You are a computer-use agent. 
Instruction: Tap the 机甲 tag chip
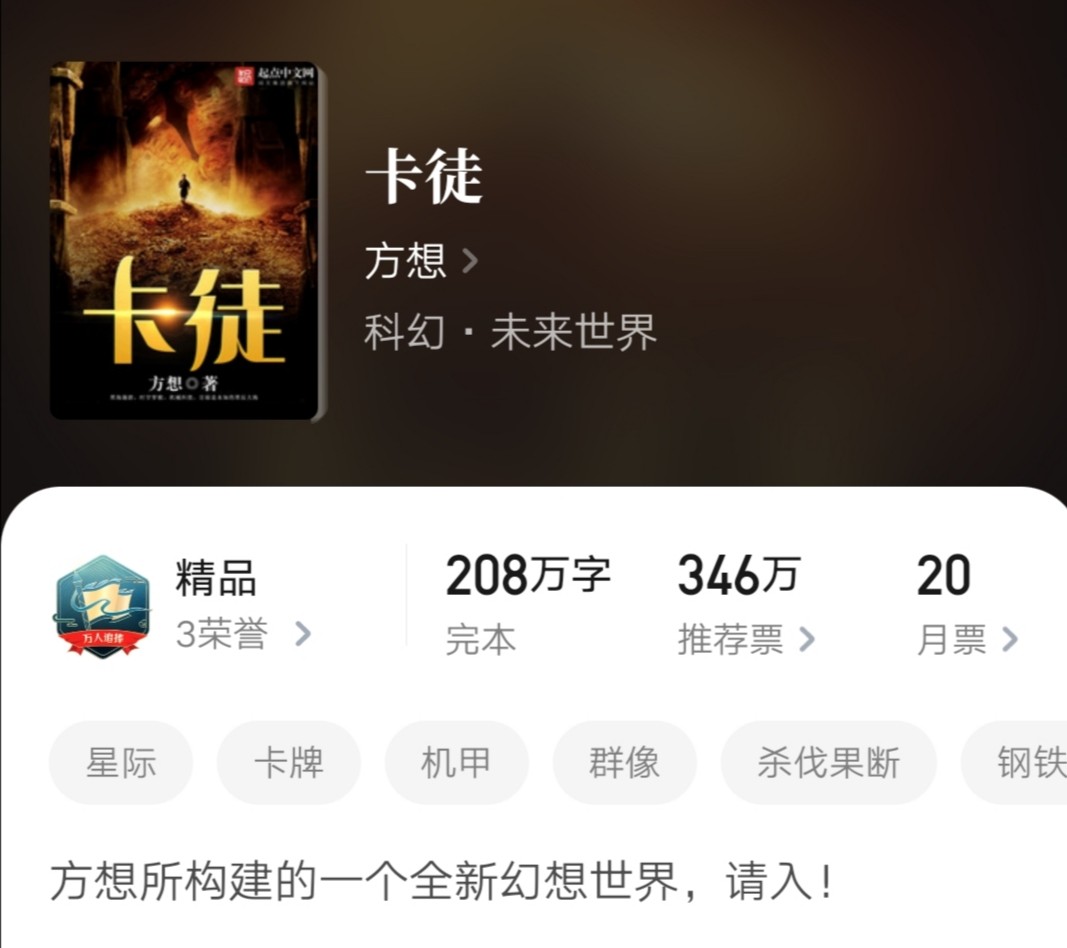[456, 763]
